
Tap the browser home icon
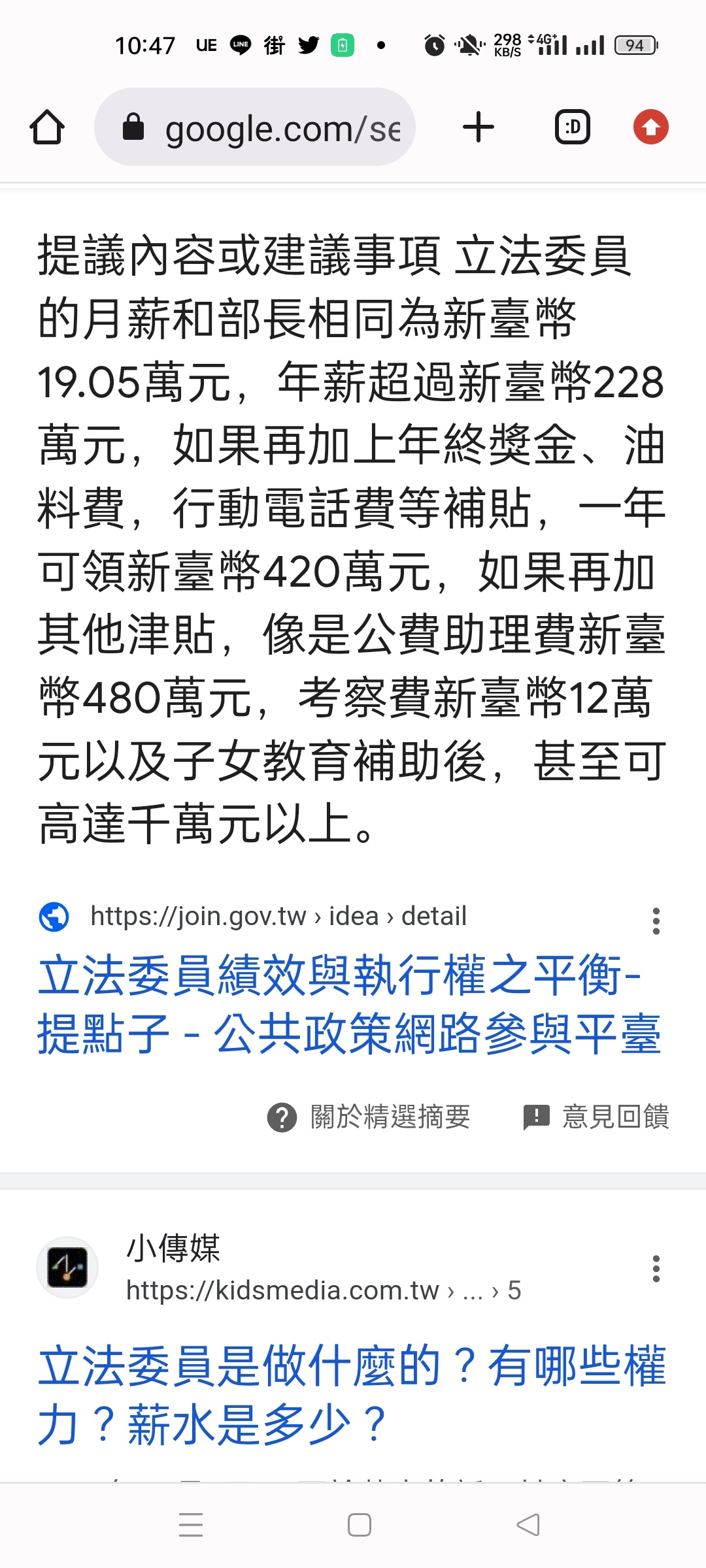(x=47, y=127)
